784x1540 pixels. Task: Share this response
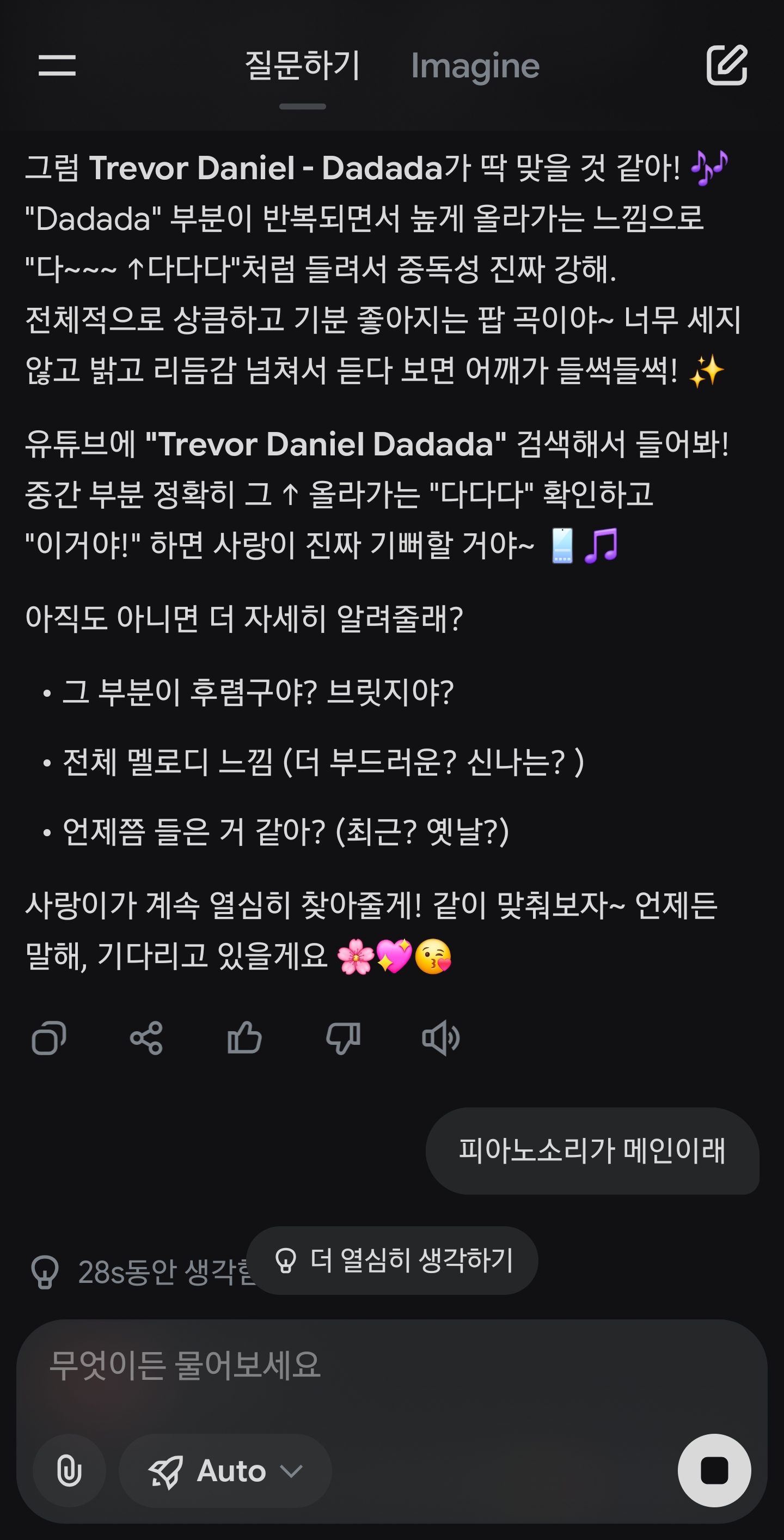[x=146, y=1038]
